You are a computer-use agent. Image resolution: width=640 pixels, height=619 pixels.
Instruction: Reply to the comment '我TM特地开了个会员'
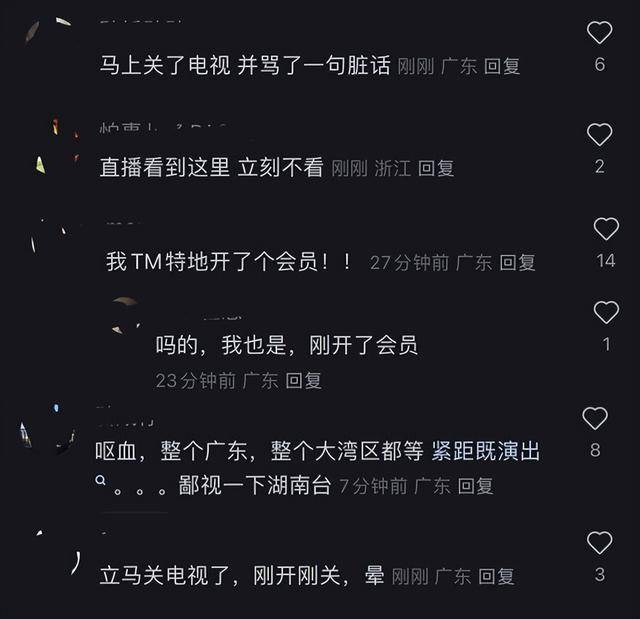518,262
